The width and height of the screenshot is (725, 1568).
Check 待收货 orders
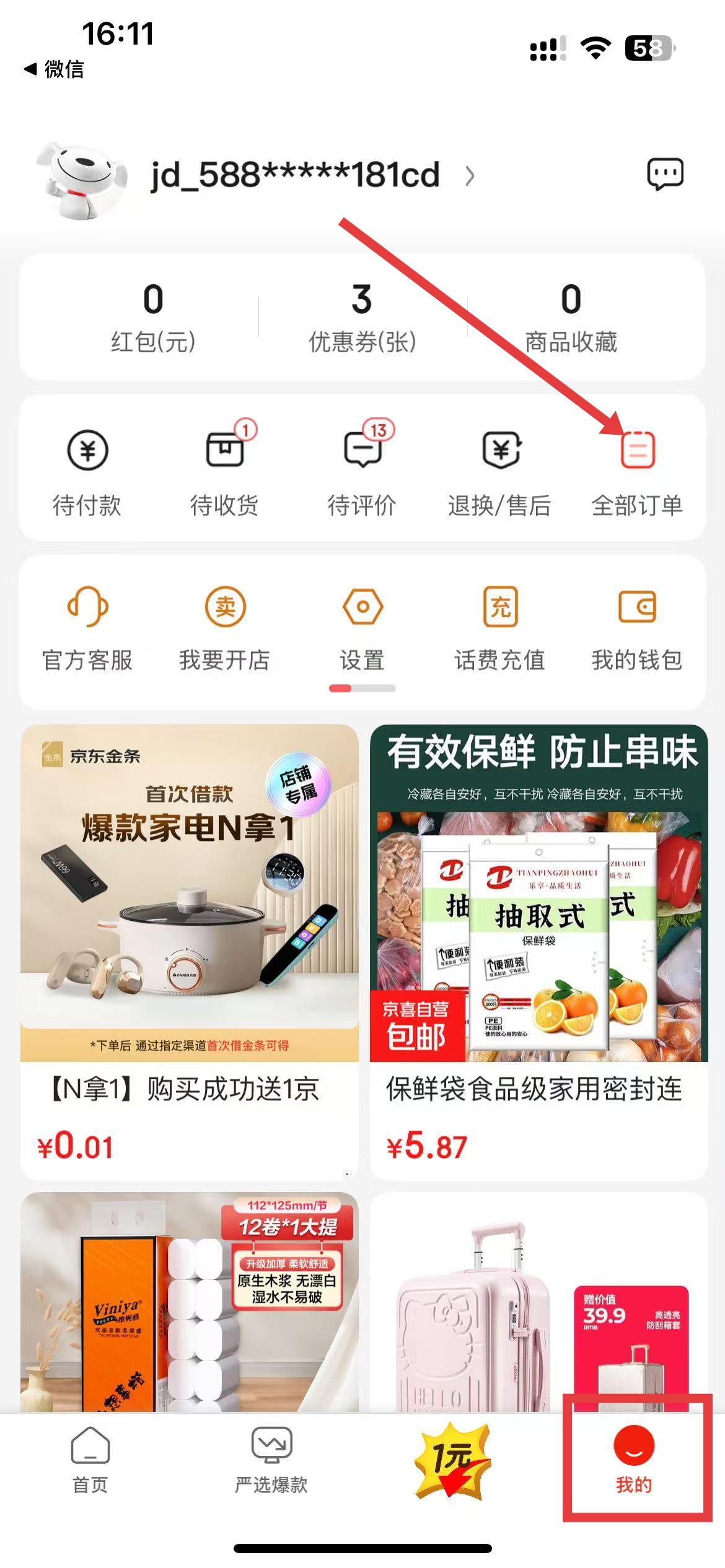coord(224,472)
